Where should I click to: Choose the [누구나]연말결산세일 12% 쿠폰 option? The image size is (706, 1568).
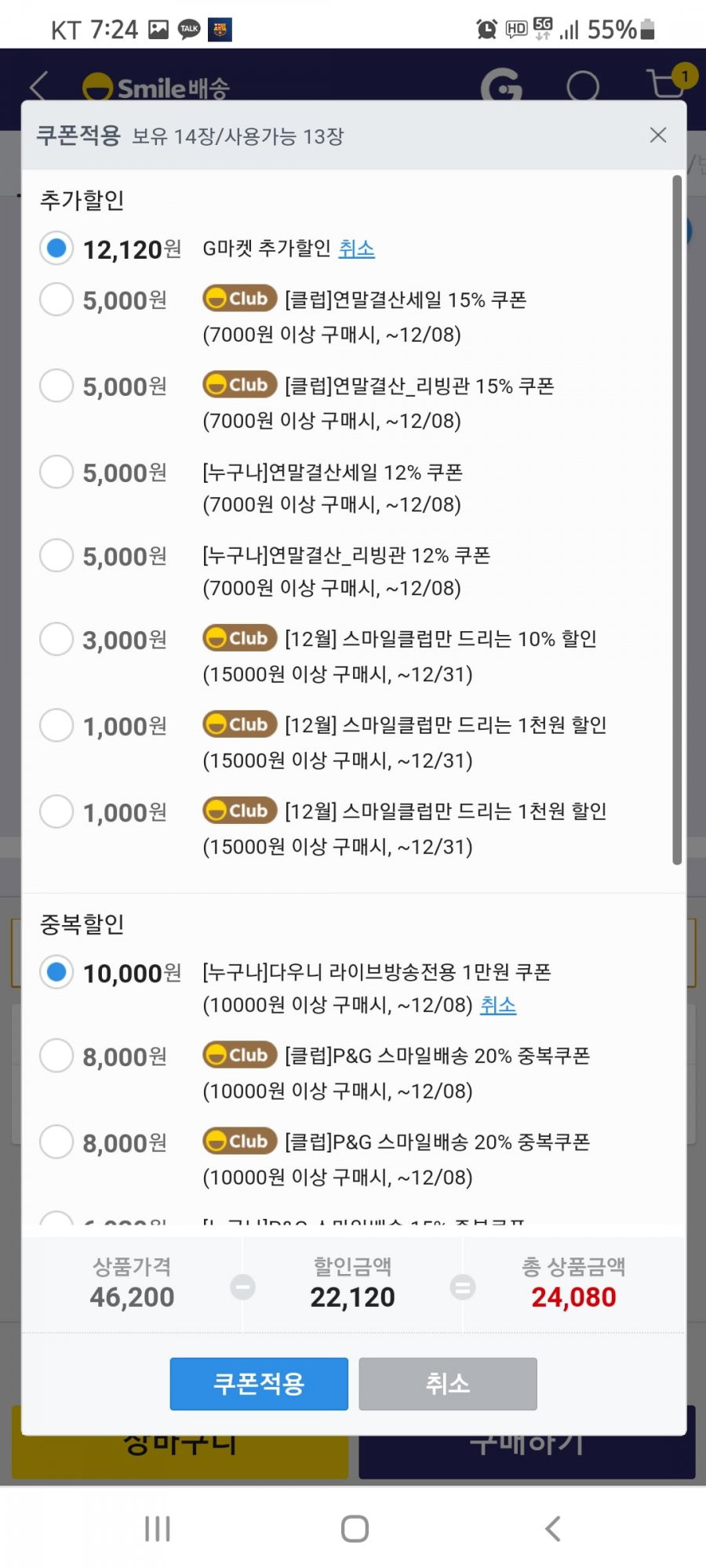56,471
